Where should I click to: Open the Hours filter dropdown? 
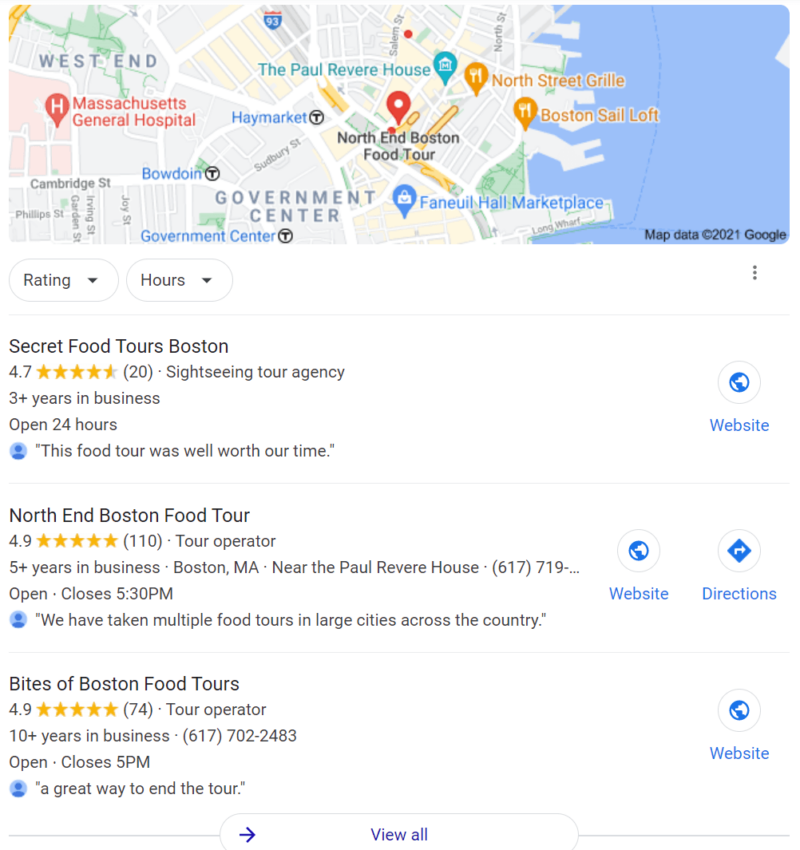[179, 280]
